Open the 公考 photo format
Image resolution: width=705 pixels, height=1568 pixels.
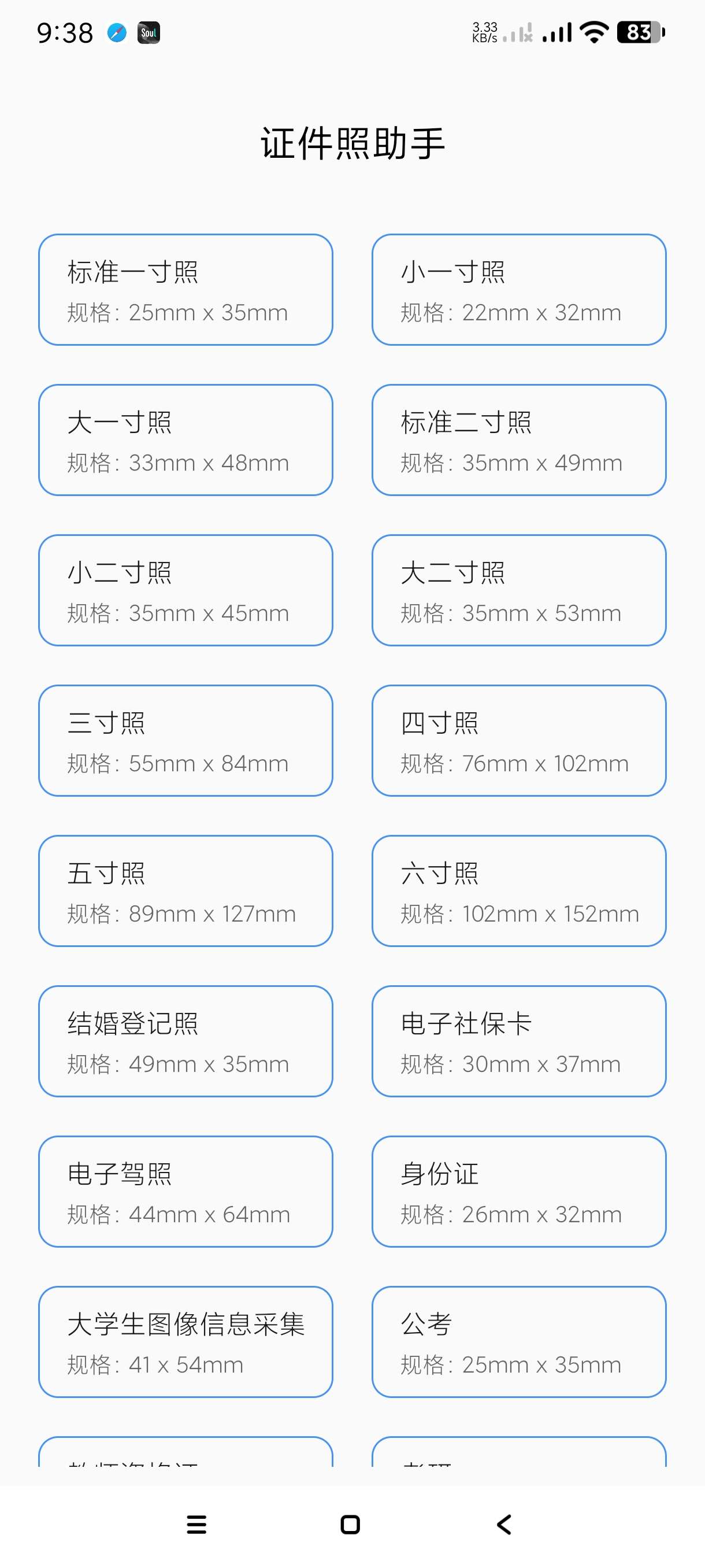(519, 1342)
